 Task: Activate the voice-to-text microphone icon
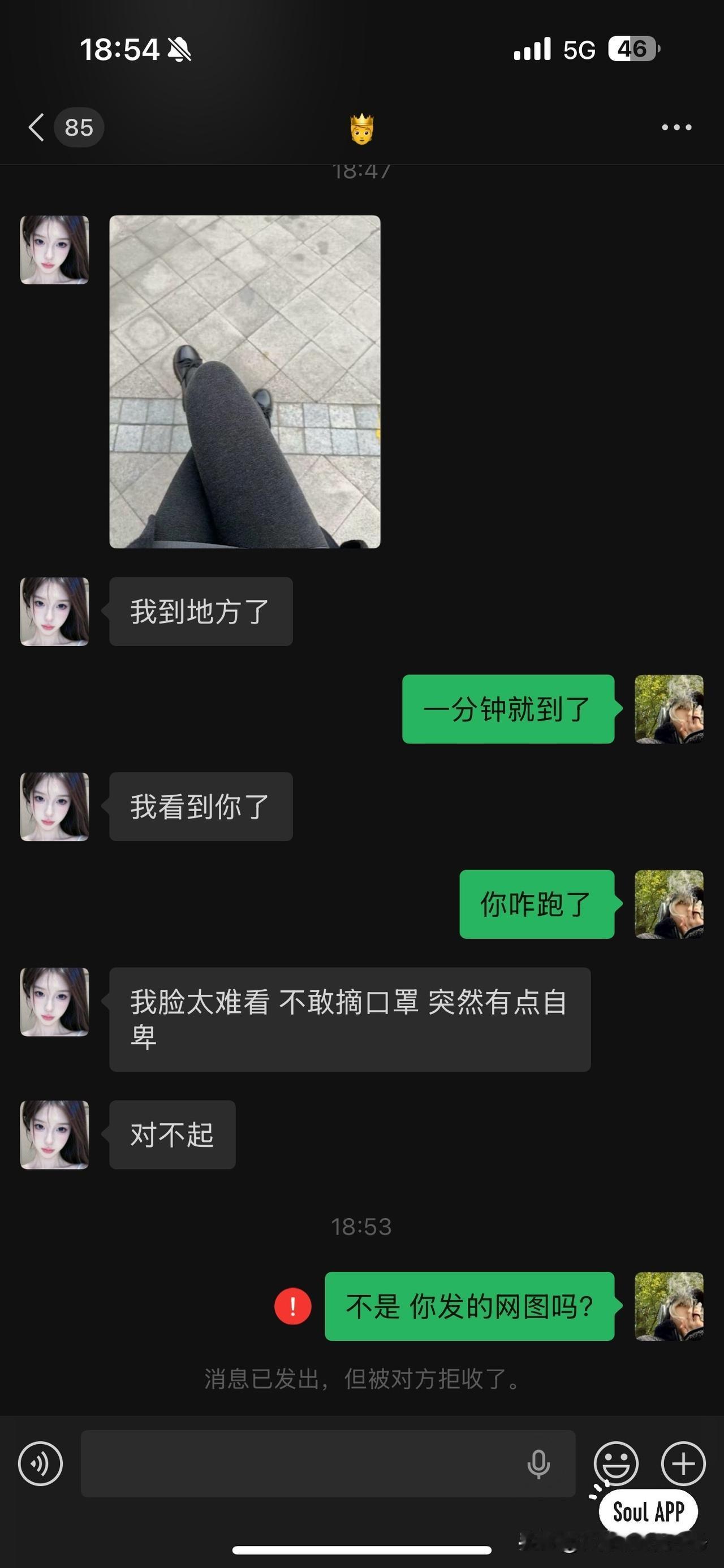point(538,1465)
